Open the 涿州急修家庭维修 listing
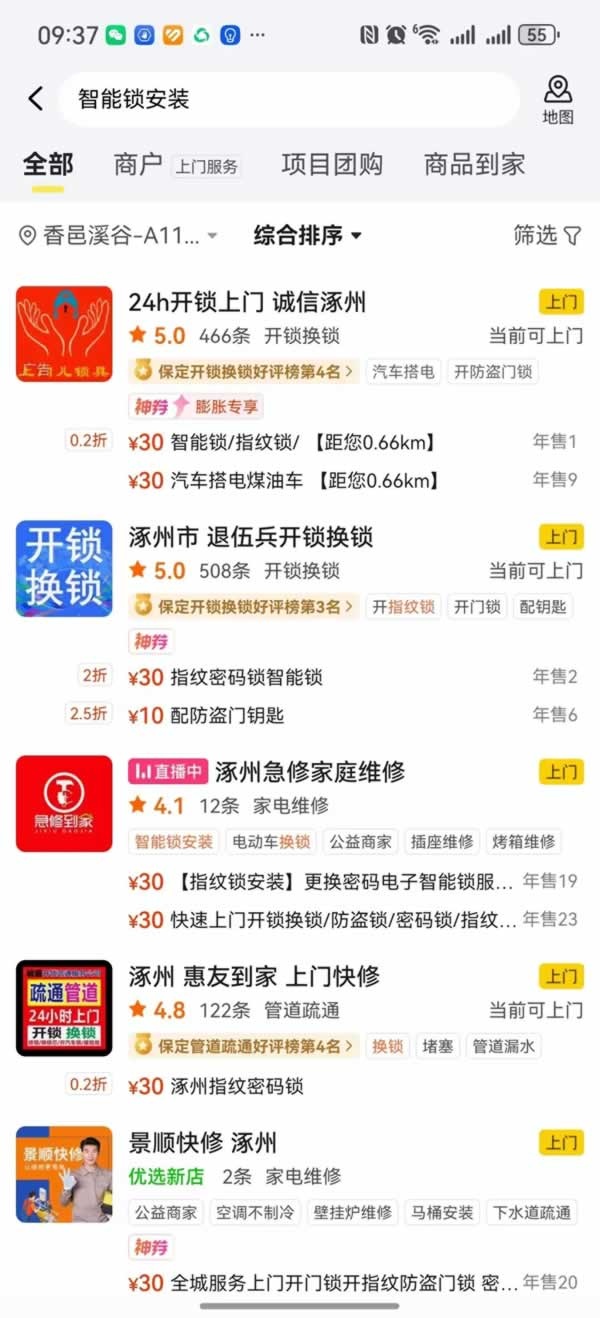The width and height of the screenshot is (600, 1318). pyautogui.click(x=309, y=772)
